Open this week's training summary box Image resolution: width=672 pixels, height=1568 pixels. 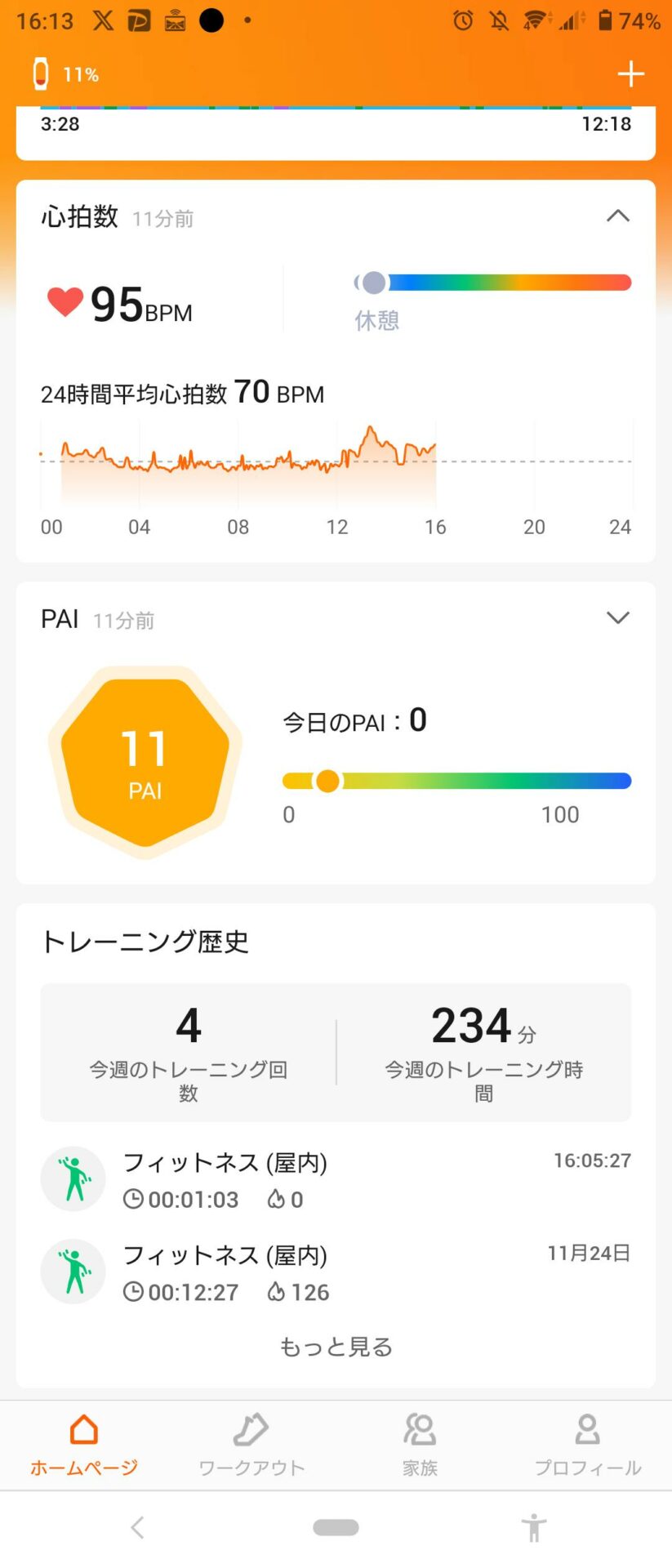(336, 1053)
